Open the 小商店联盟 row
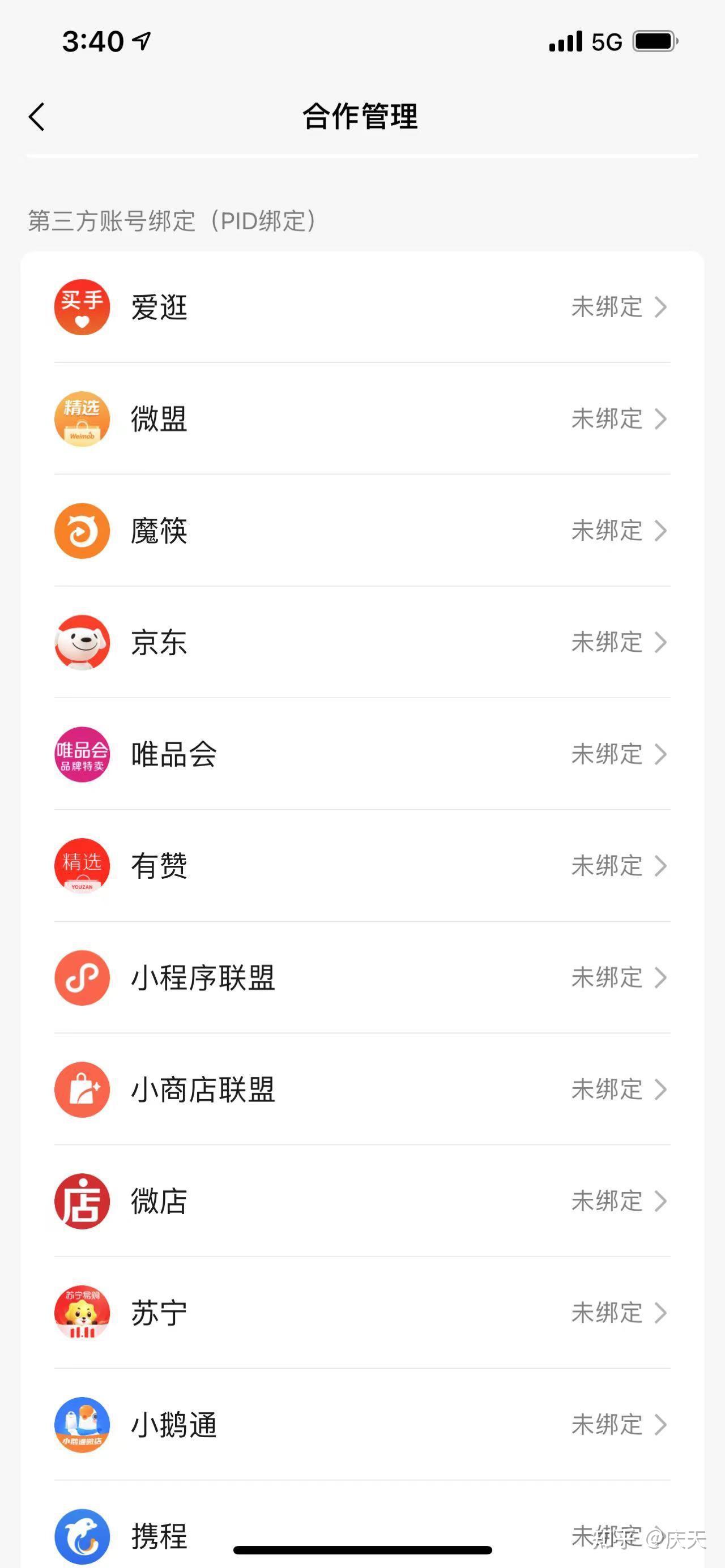 pyautogui.click(x=362, y=1090)
